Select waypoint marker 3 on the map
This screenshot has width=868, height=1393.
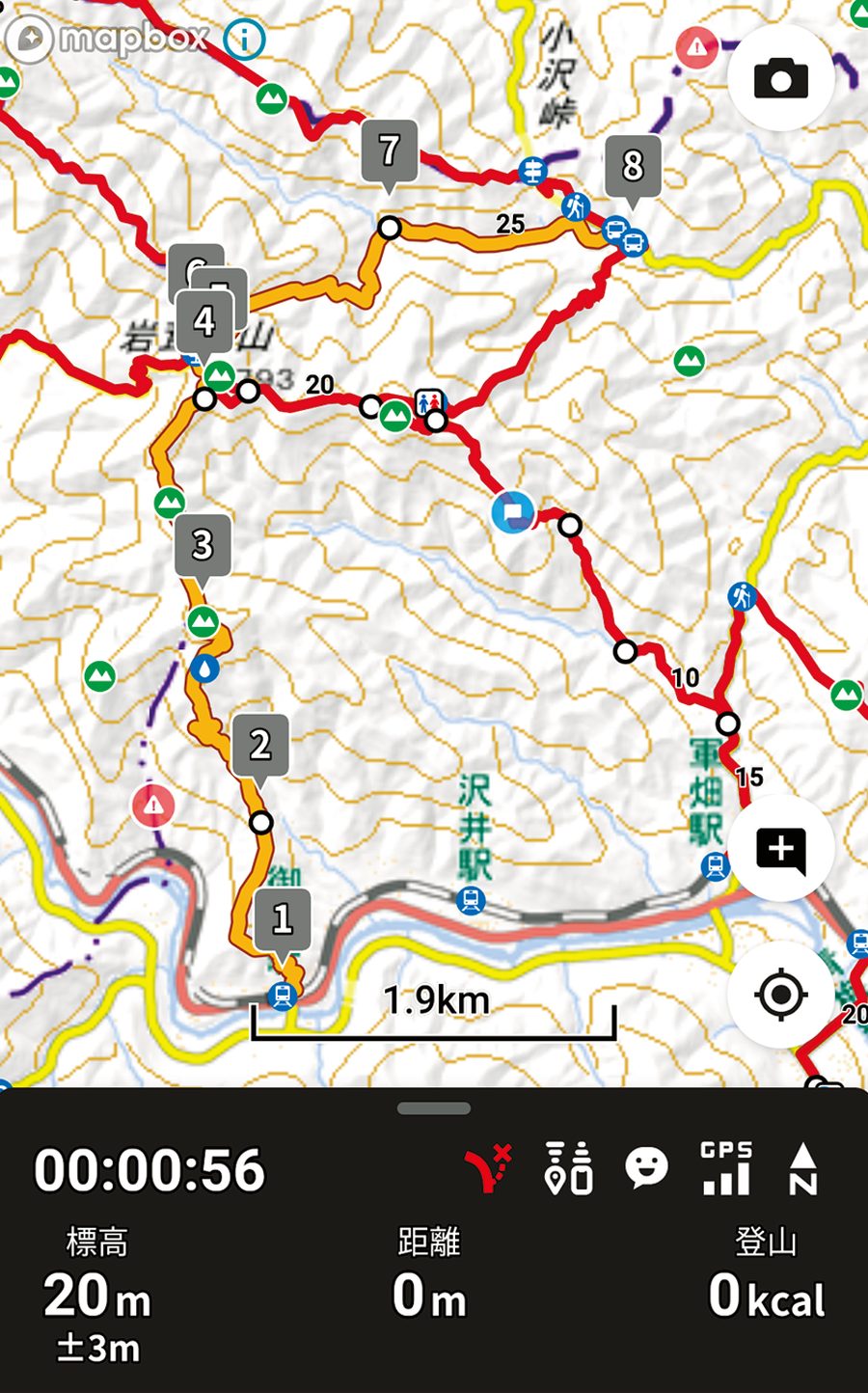203,546
